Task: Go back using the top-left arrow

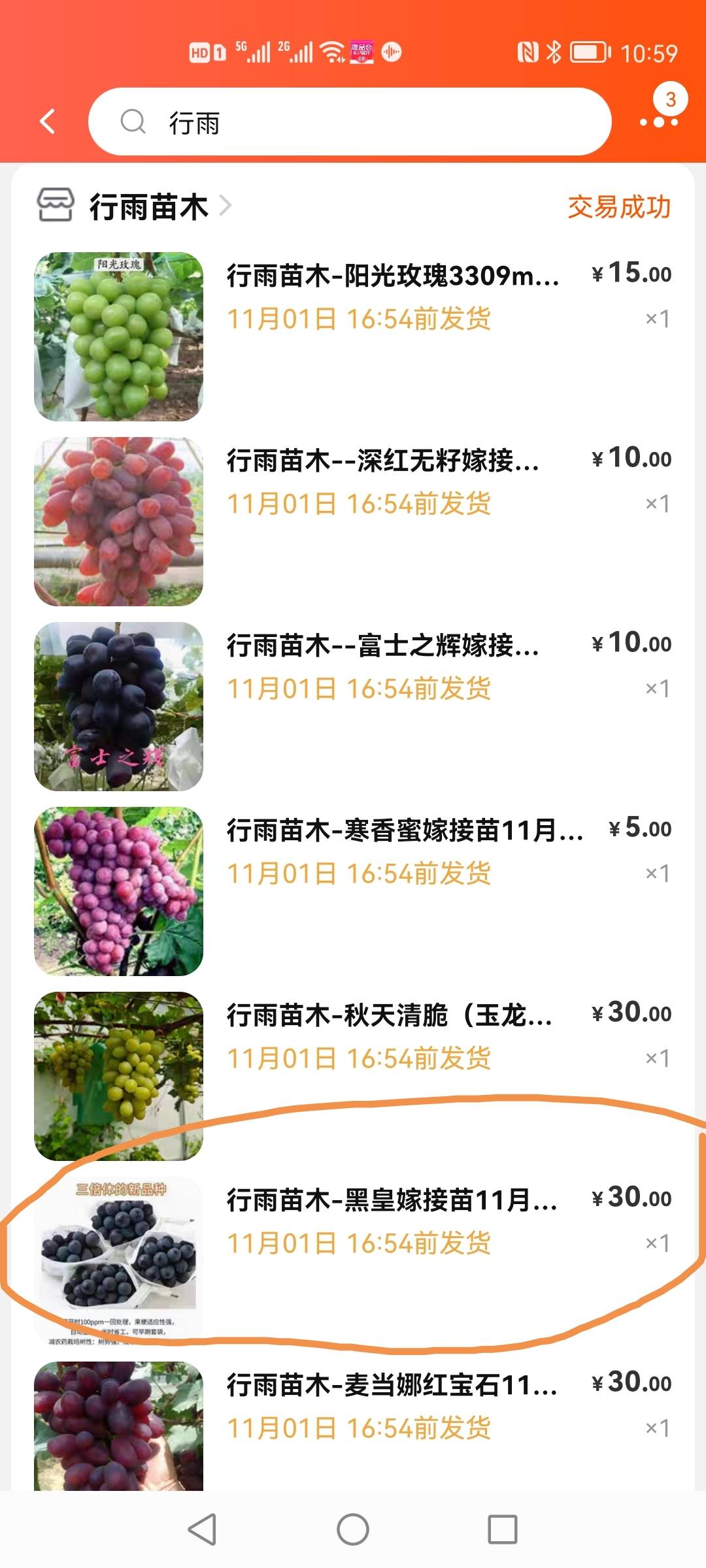Action: (x=48, y=122)
